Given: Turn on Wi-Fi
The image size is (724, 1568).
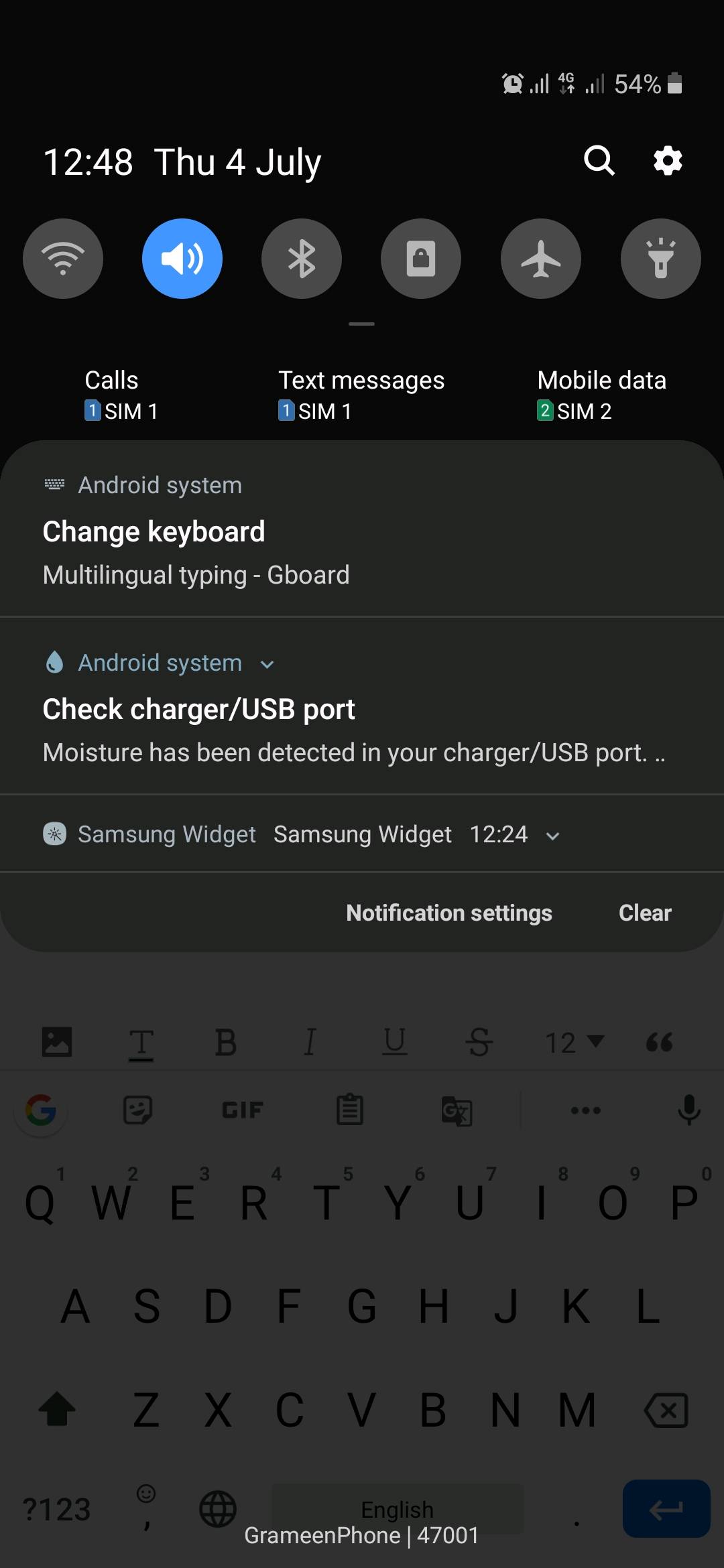Looking at the screenshot, I should [x=63, y=259].
